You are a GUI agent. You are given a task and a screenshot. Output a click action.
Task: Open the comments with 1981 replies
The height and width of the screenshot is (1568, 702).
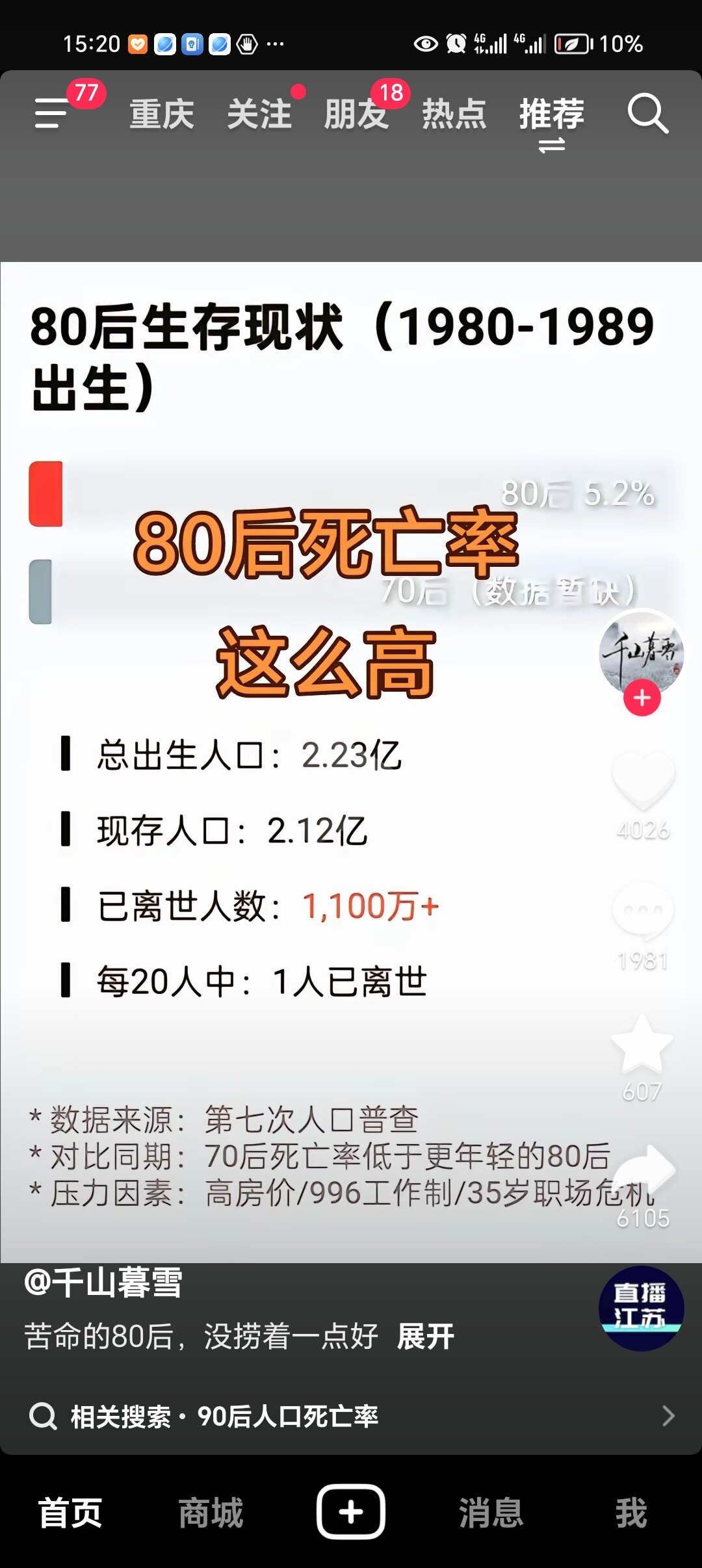click(643, 911)
